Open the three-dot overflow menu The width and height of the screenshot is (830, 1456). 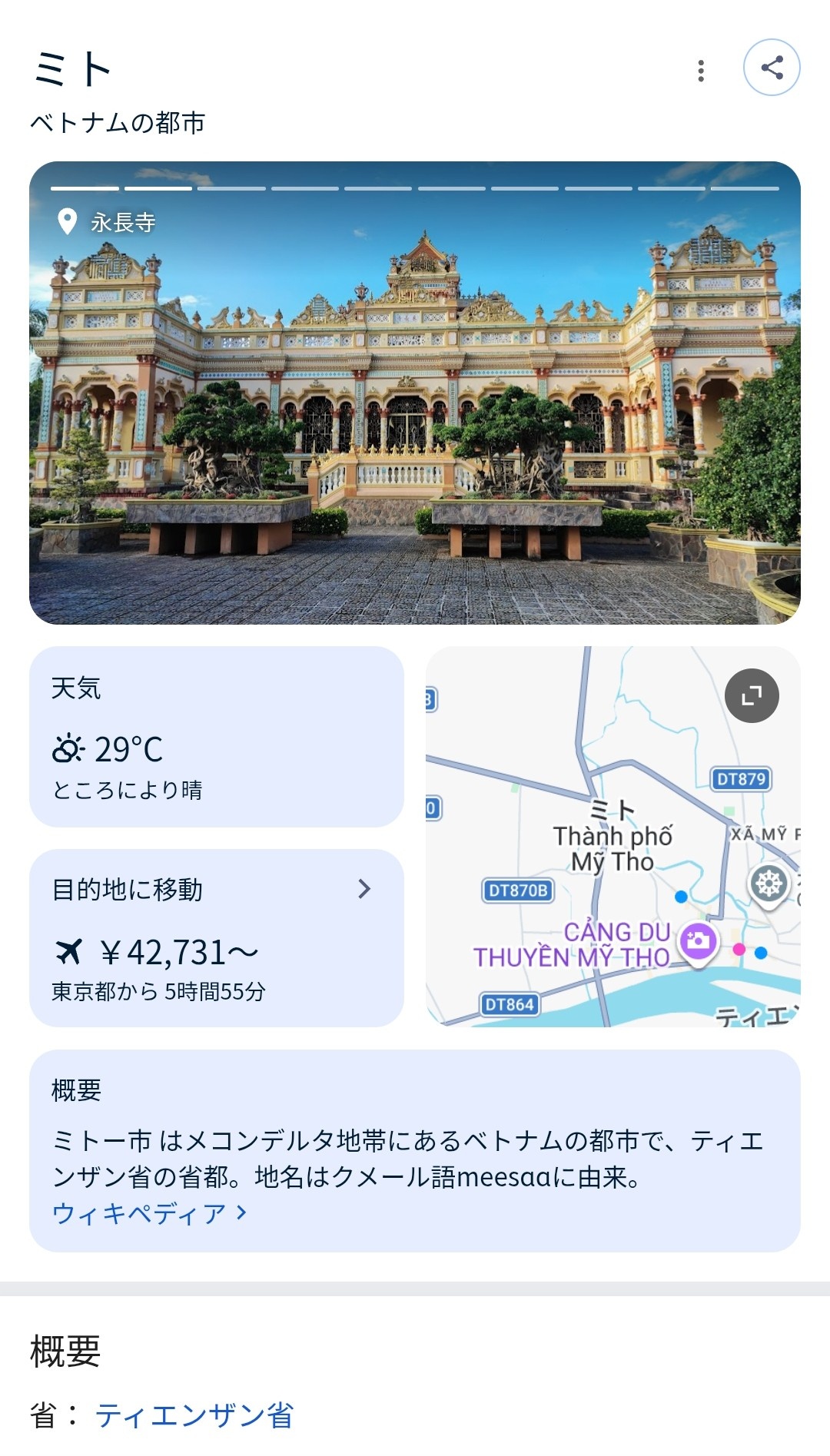(700, 71)
